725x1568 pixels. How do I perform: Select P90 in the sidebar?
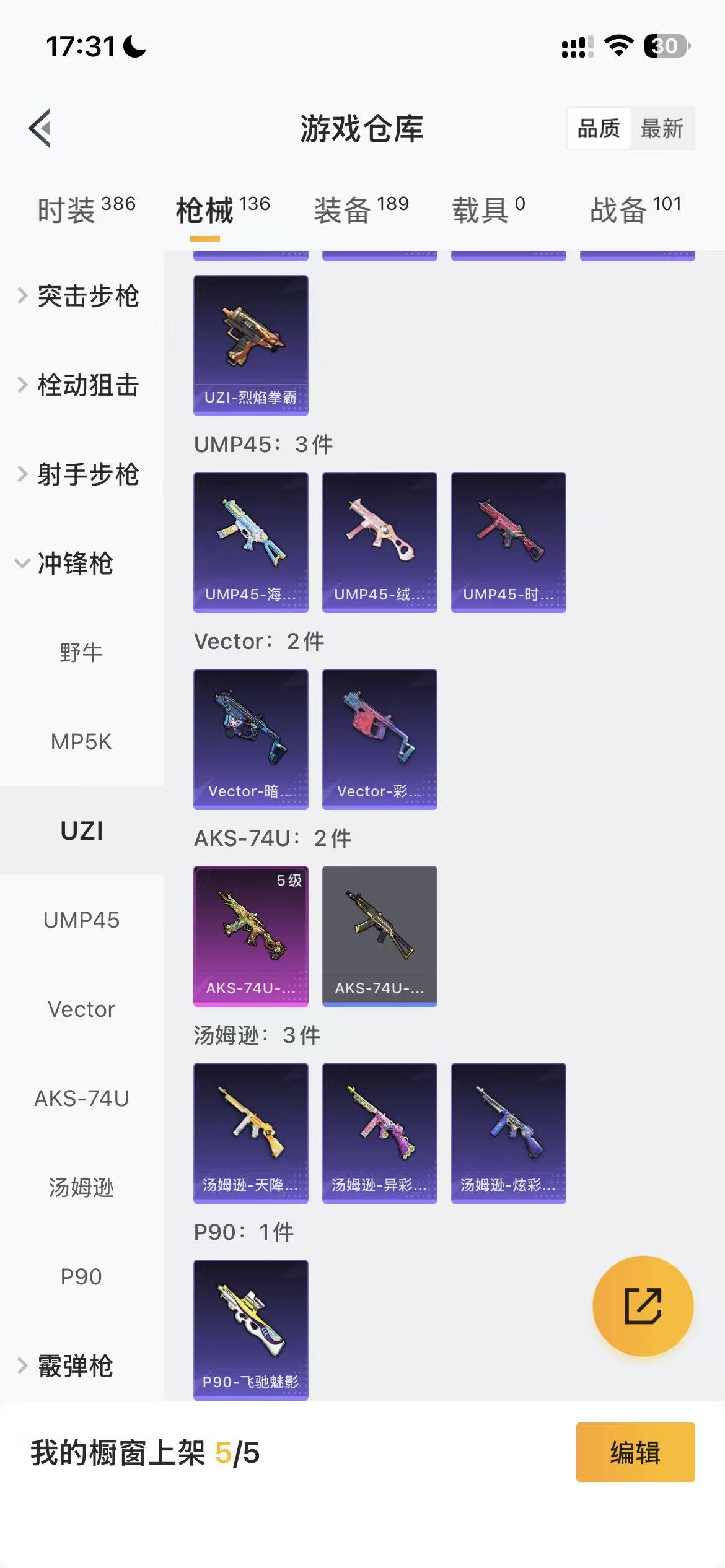click(81, 1276)
